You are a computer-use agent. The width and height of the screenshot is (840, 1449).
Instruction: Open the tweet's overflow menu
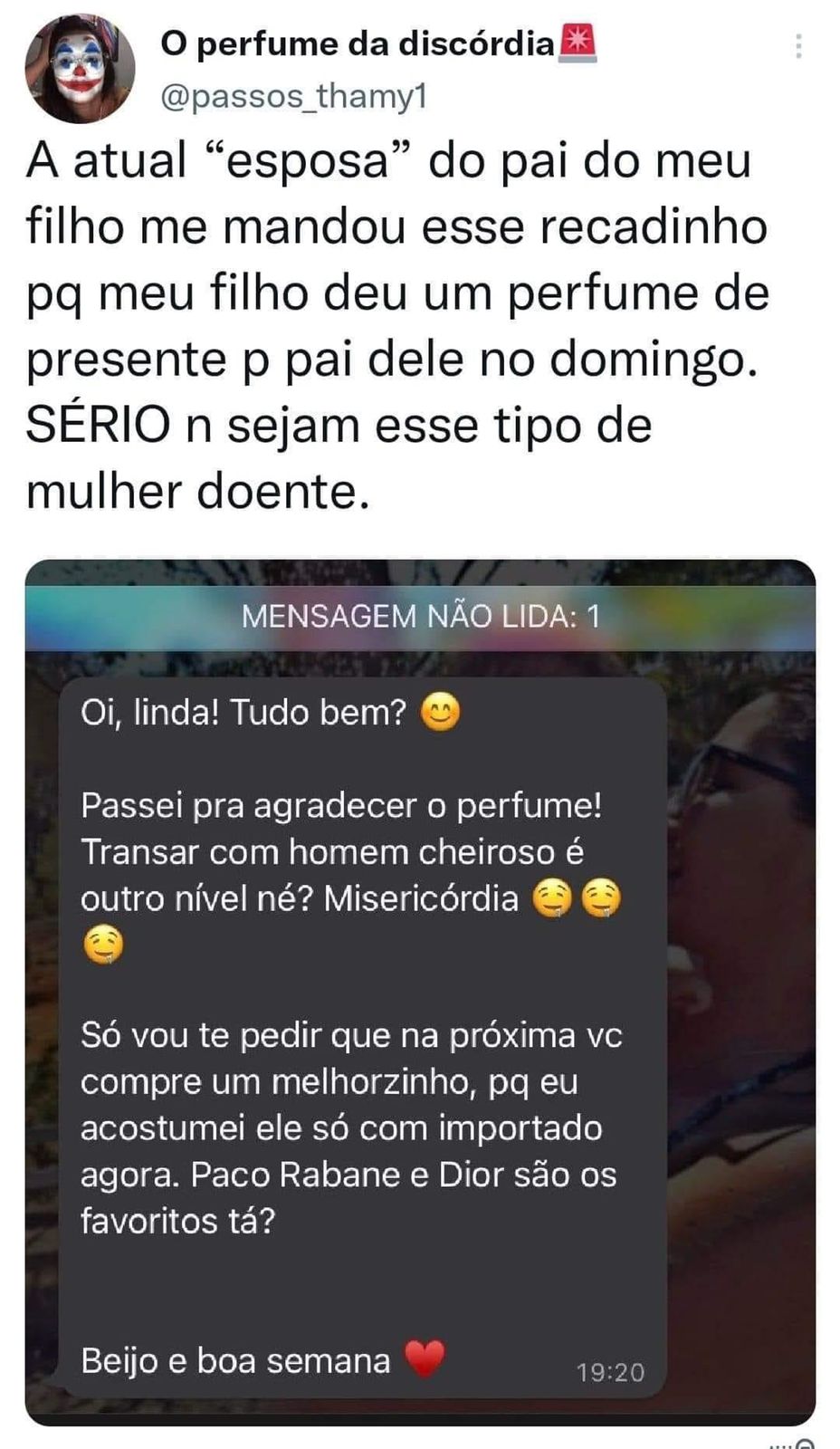(798, 46)
